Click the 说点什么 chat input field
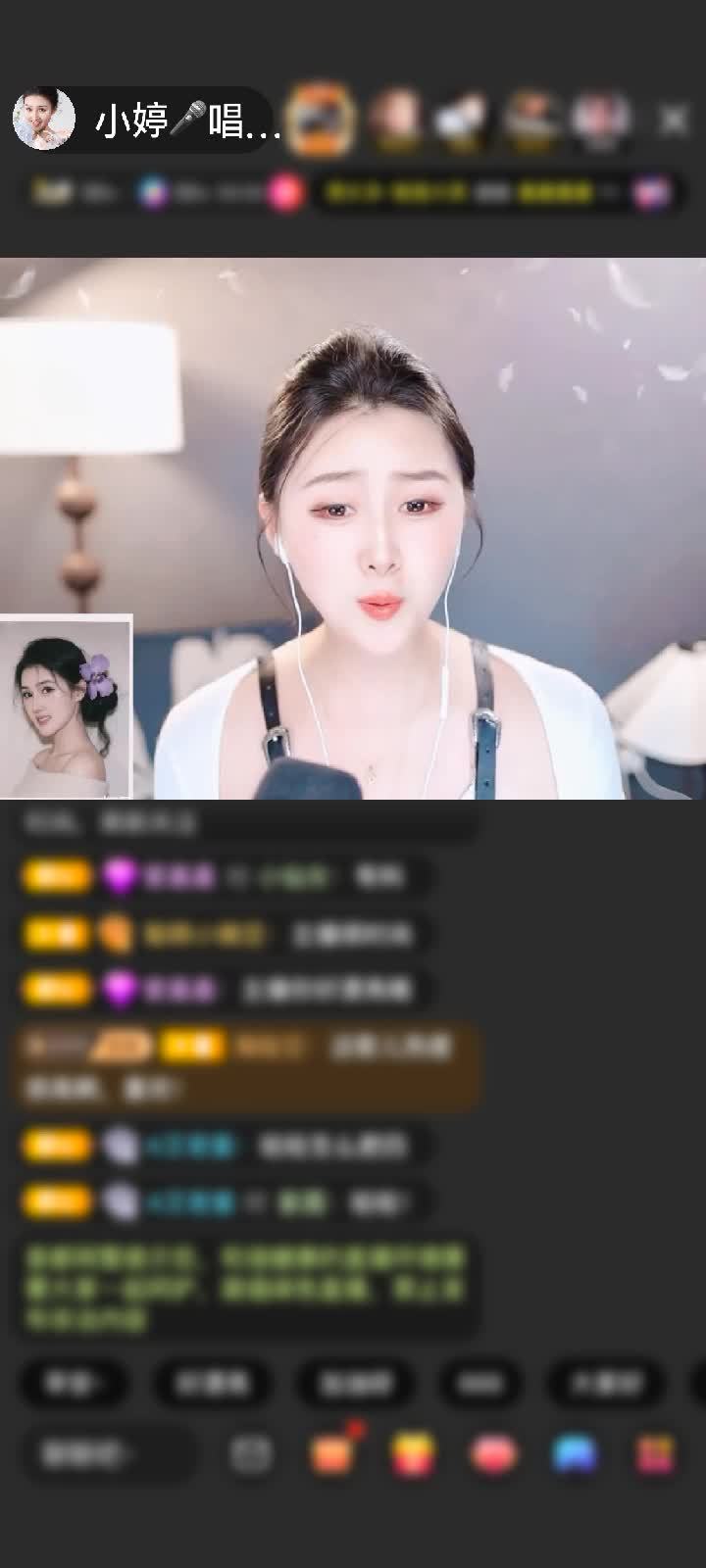The width and height of the screenshot is (706, 1568). [108, 1448]
